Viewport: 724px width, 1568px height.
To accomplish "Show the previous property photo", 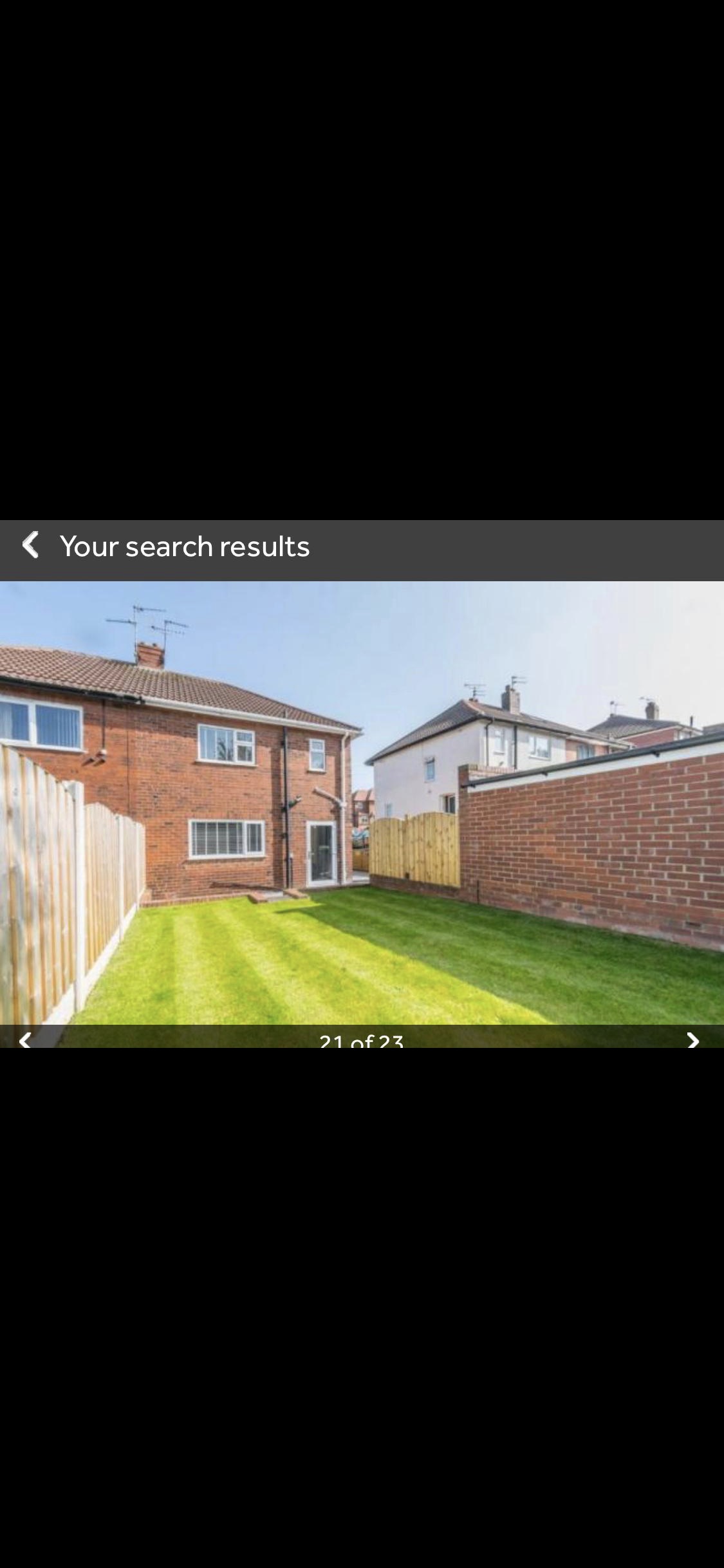I will click(26, 1040).
